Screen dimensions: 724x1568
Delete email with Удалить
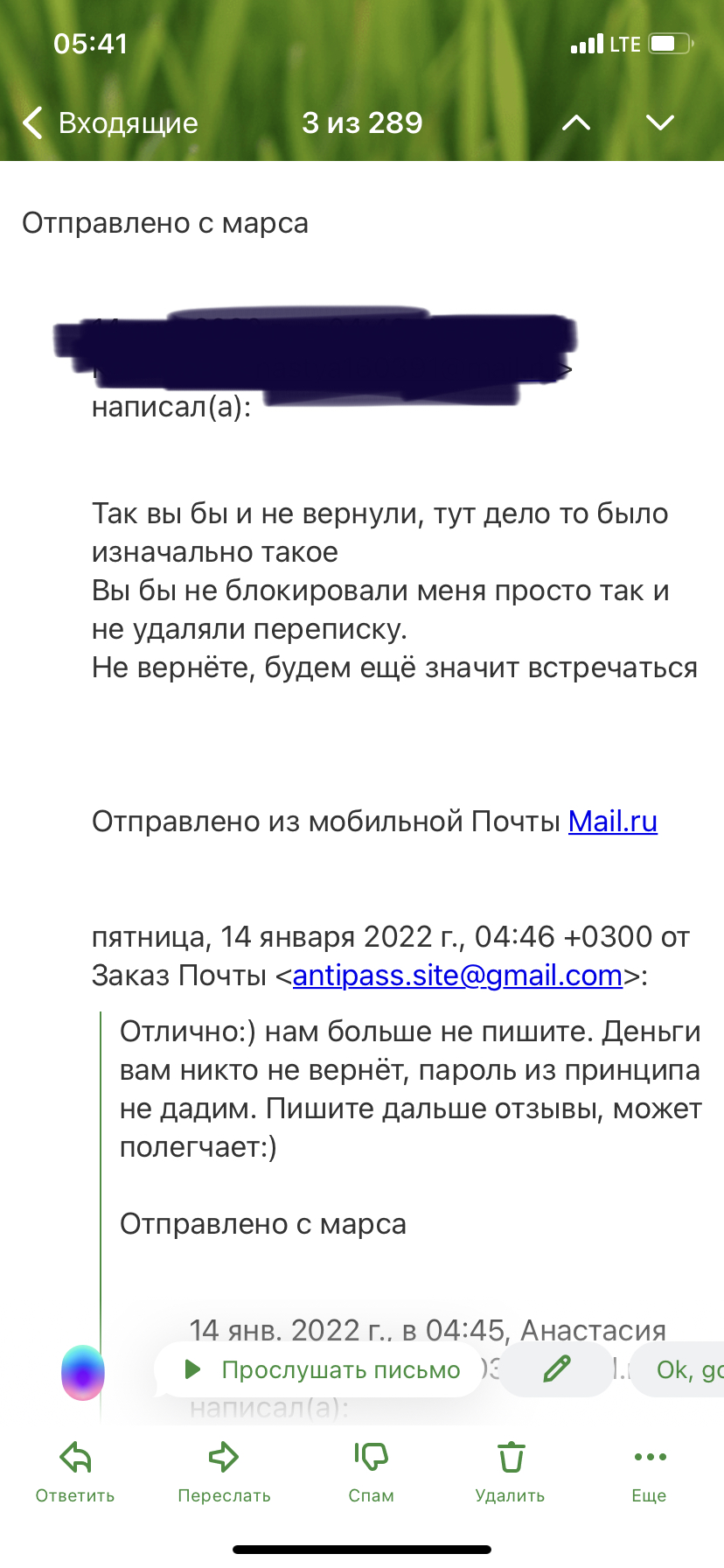coord(511,1472)
